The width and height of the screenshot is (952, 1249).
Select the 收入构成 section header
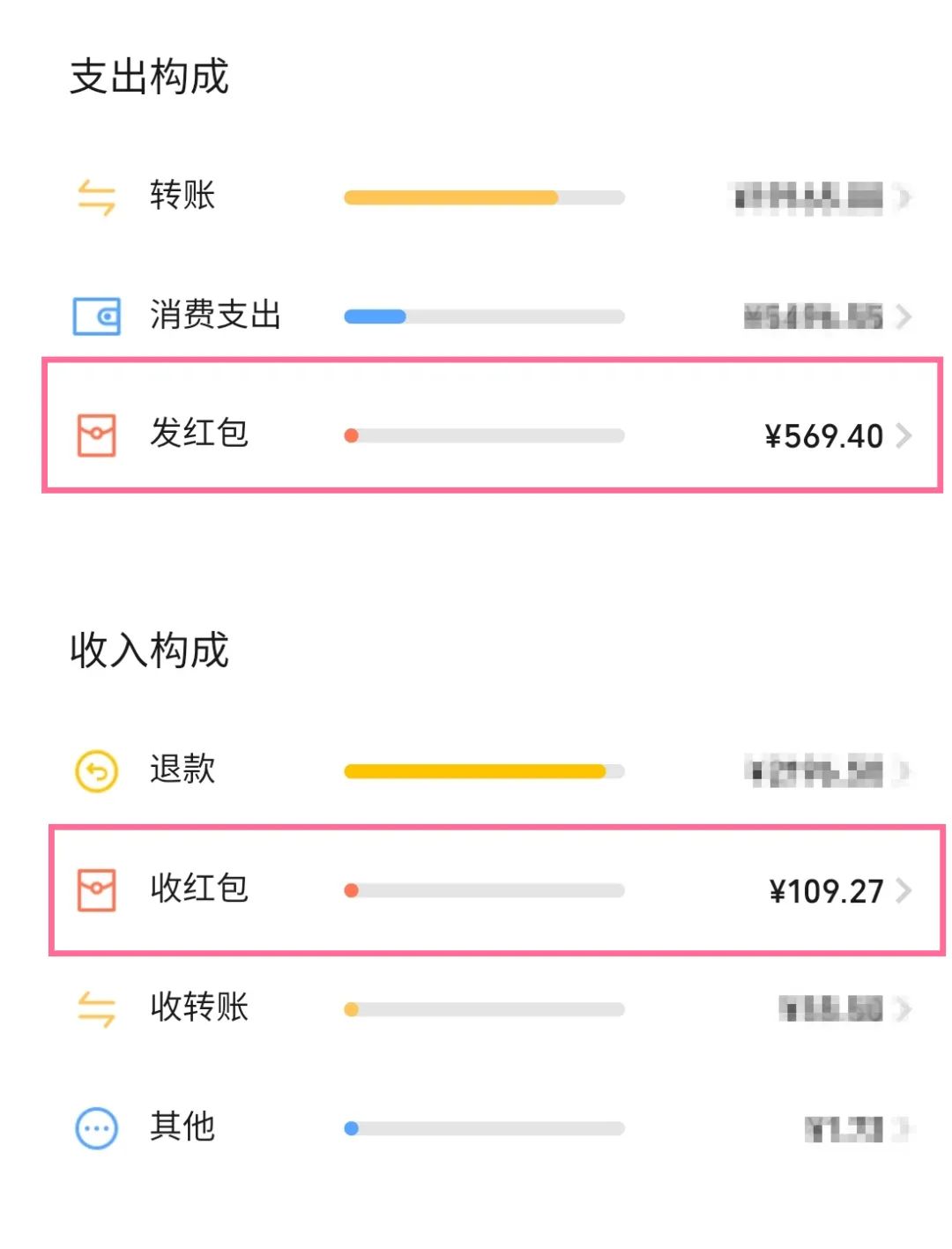pos(150,651)
